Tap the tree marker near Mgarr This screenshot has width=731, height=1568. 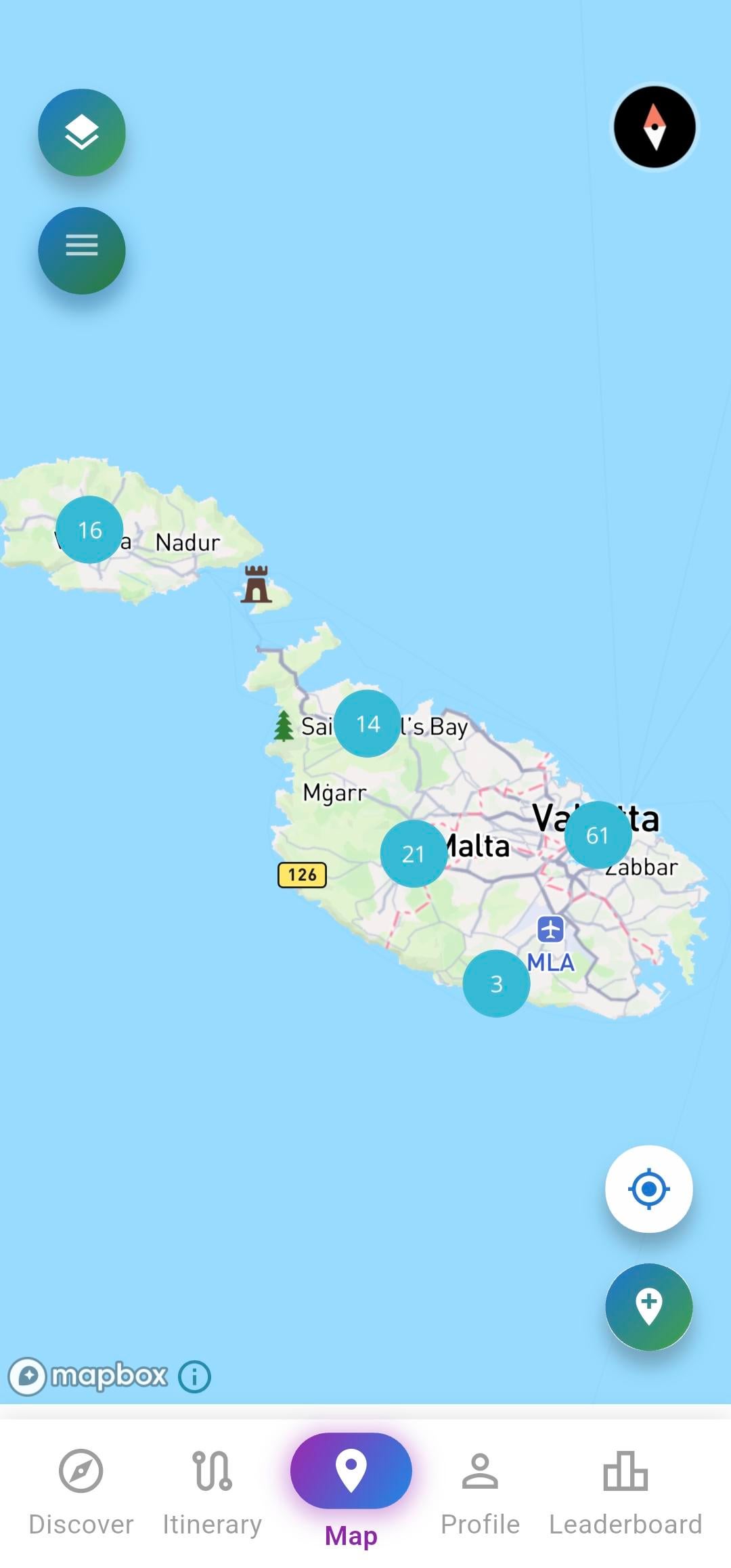(284, 726)
